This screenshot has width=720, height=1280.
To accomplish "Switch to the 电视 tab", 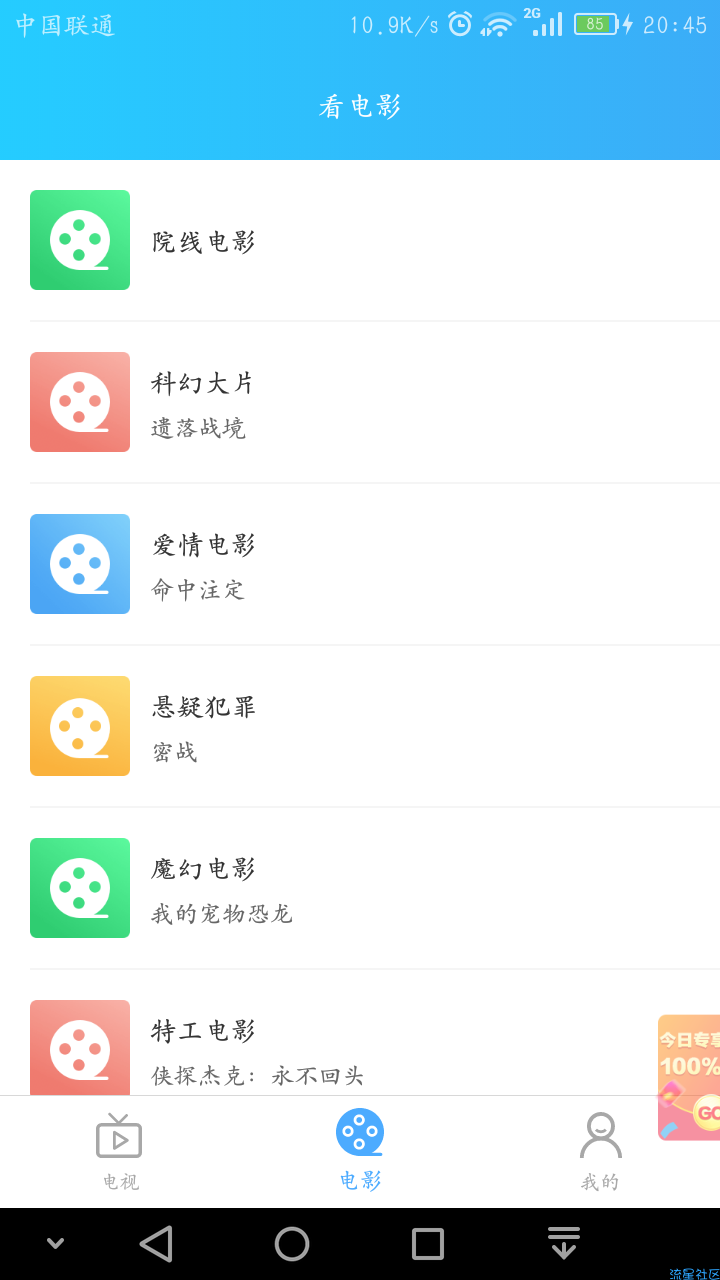I will tap(120, 1152).
